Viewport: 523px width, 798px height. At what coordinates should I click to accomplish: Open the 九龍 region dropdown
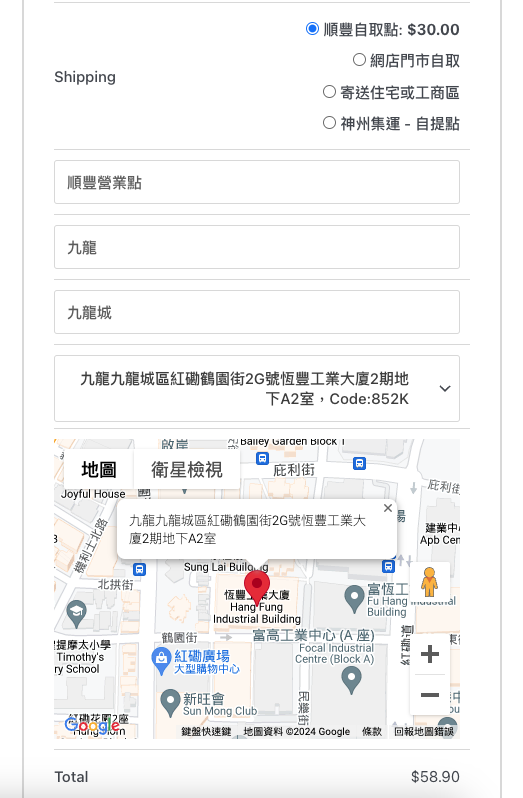(257, 247)
